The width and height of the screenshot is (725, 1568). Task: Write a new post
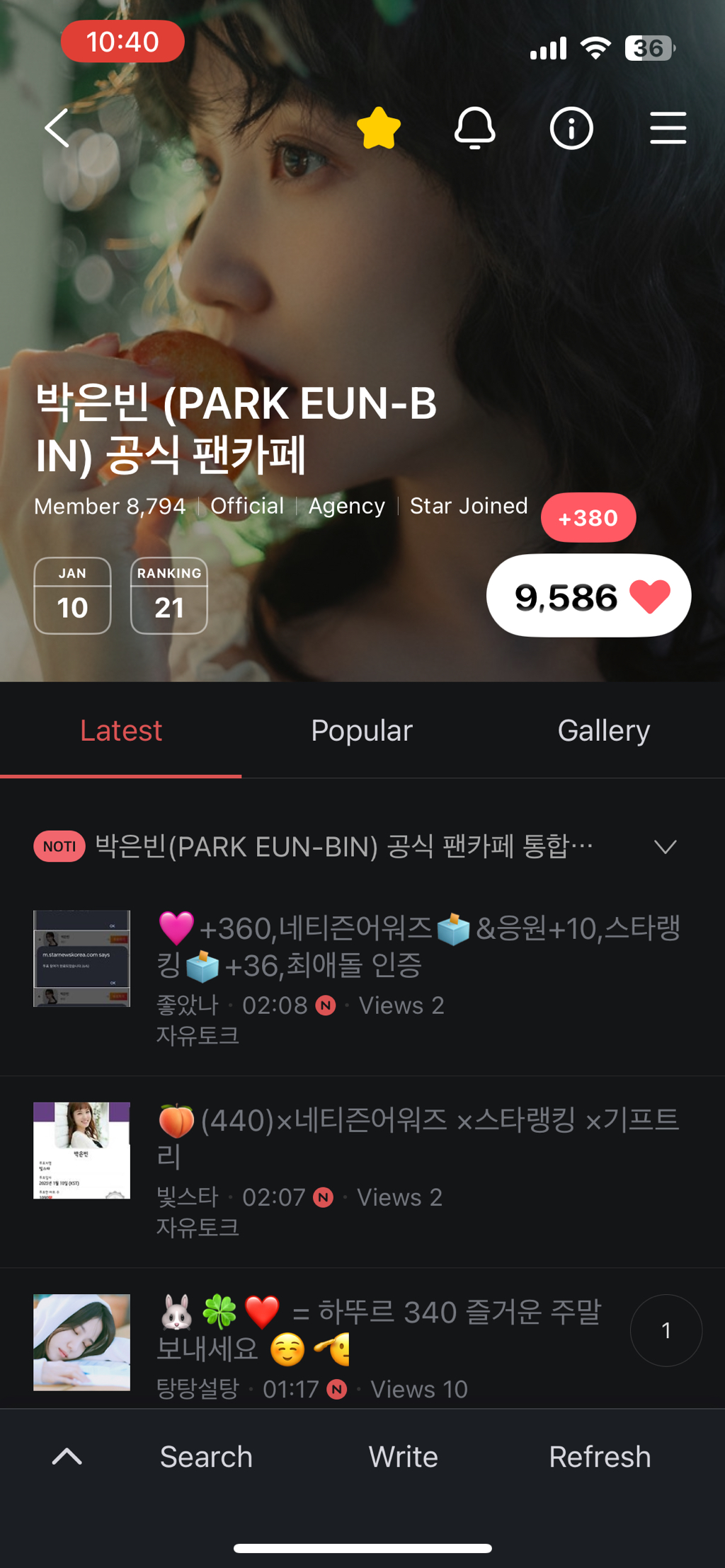(x=403, y=1457)
